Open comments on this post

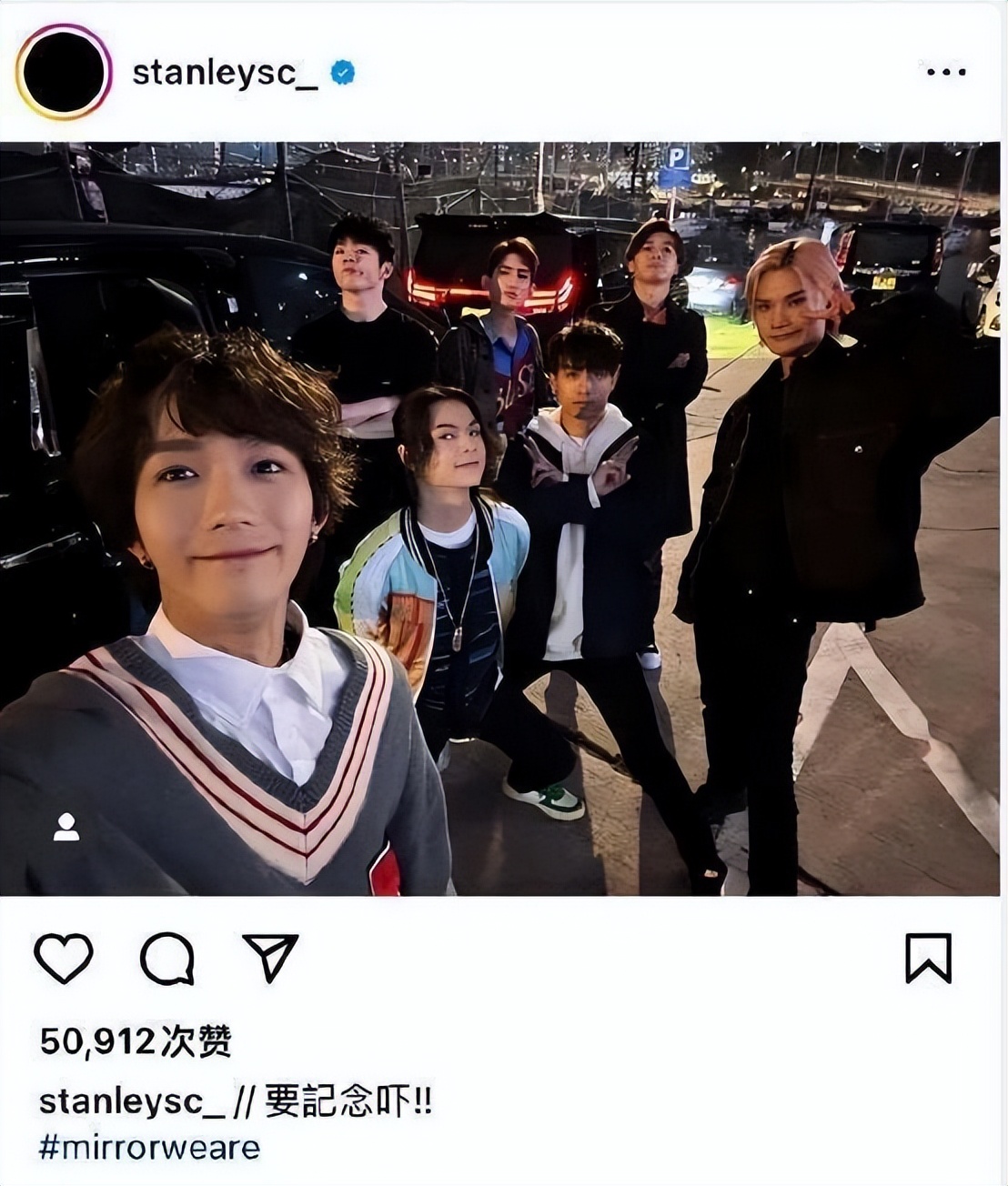point(167,958)
